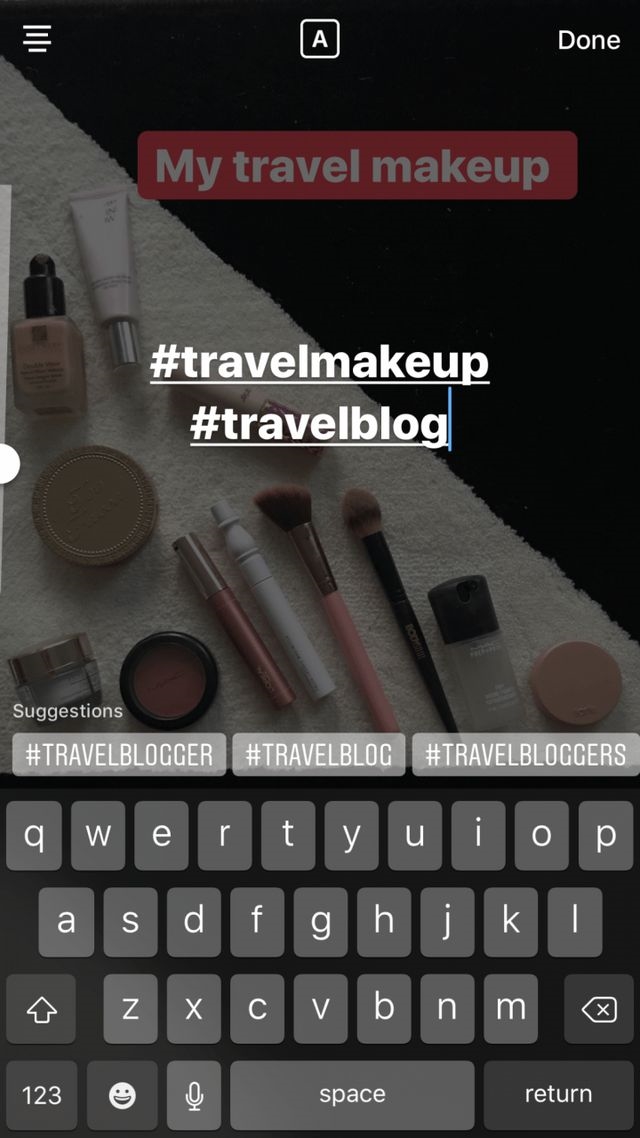Image resolution: width=640 pixels, height=1138 pixels.
Task: Hit the return key
Action: pos(558,1095)
